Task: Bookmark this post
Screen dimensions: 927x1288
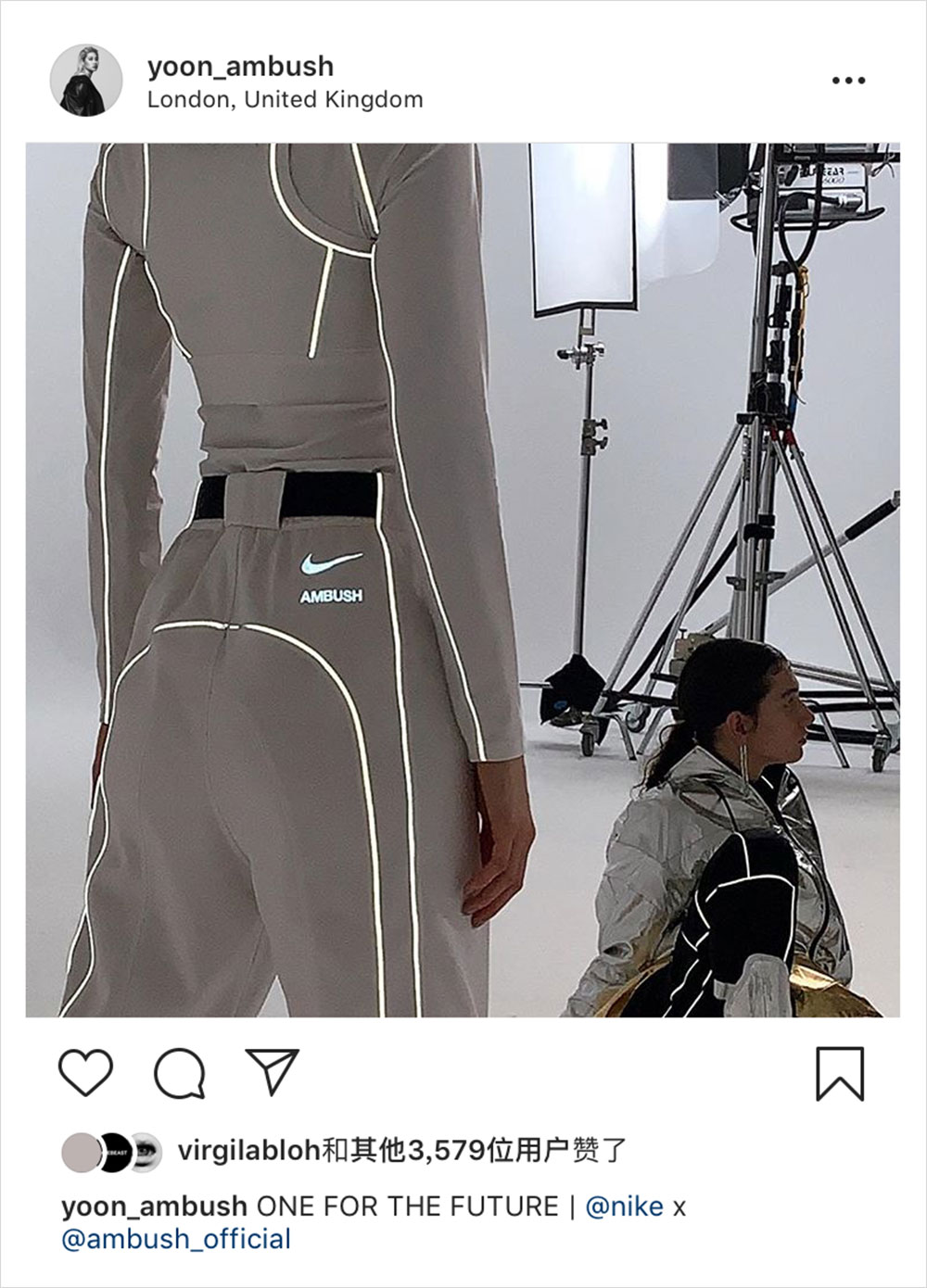Action: coord(840,1074)
